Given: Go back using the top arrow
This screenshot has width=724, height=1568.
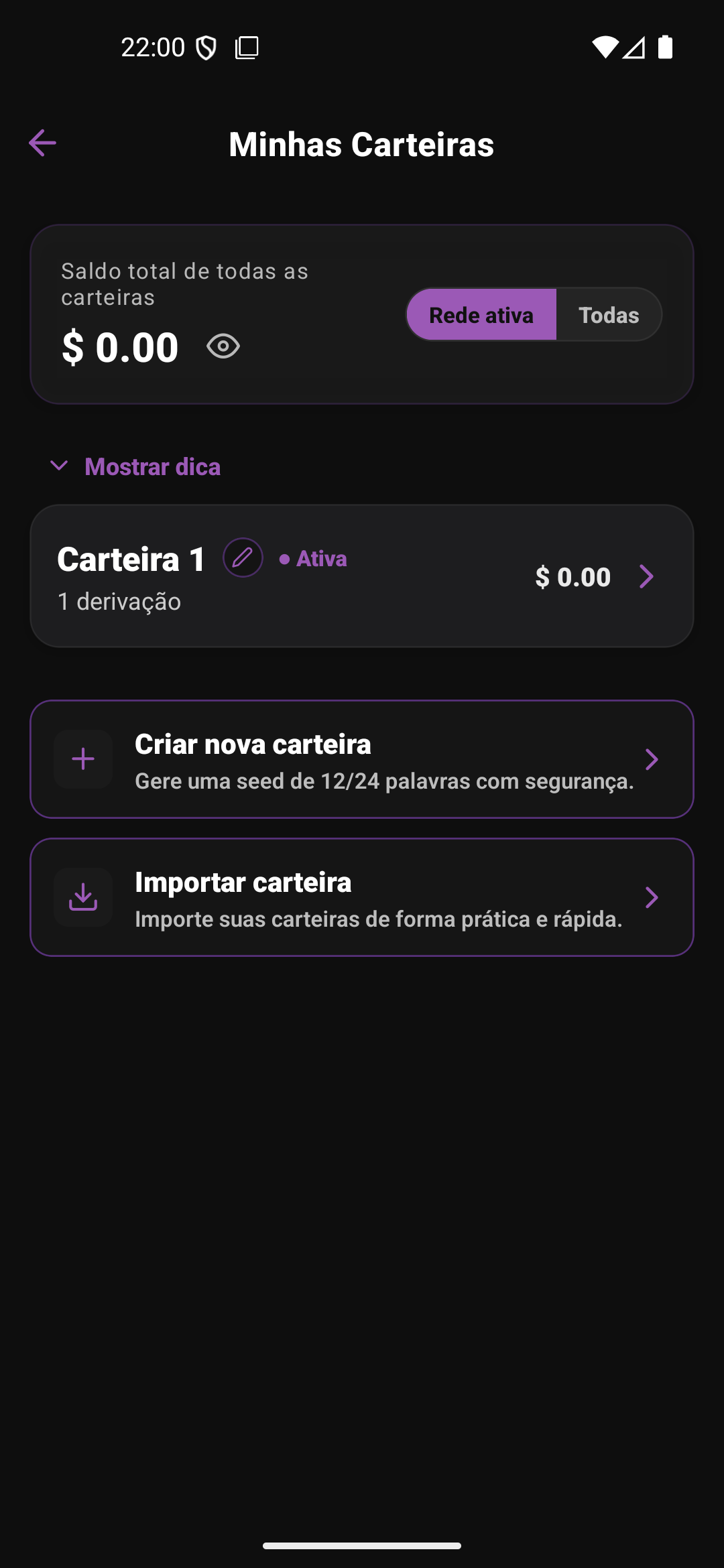Looking at the screenshot, I should [x=42, y=143].
